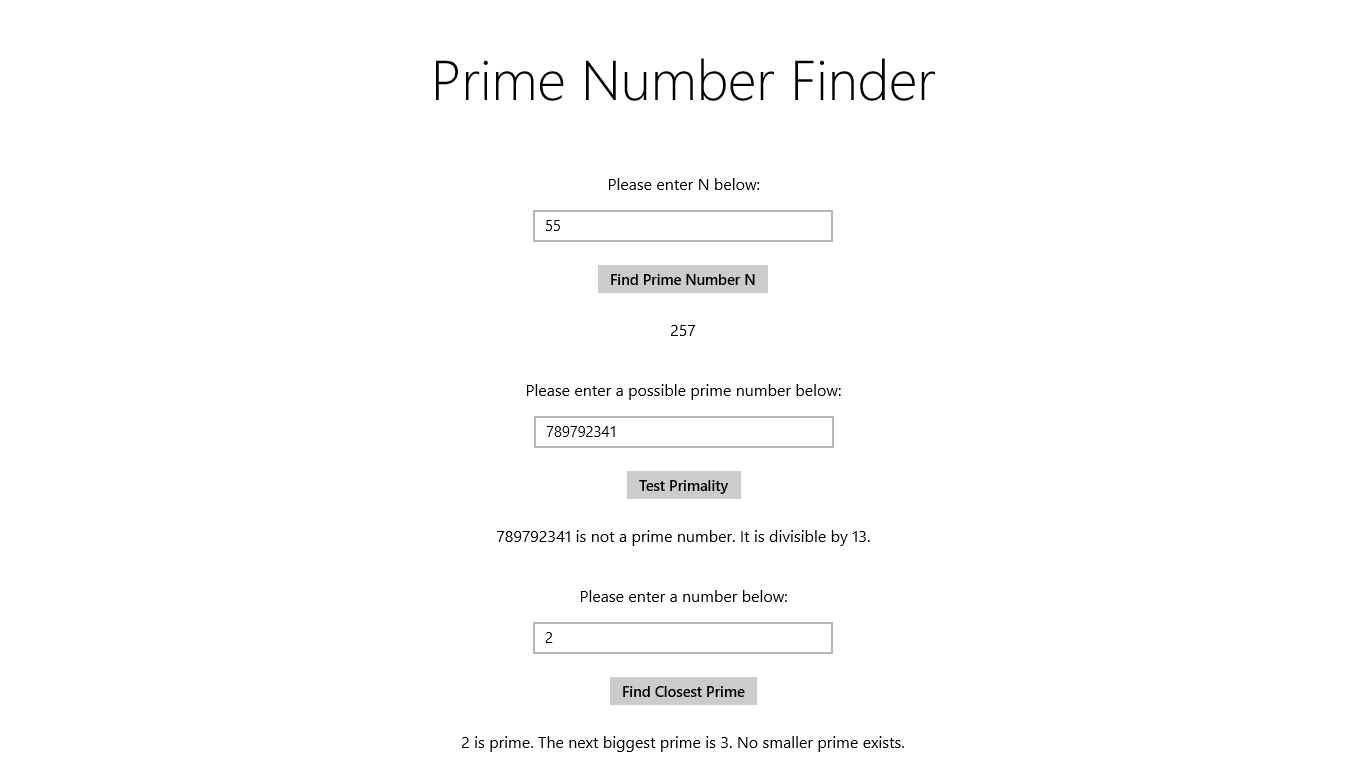Focus the possible prime field with 789792341
Image resolution: width=1366 pixels, height=768 pixels.
(684, 432)
